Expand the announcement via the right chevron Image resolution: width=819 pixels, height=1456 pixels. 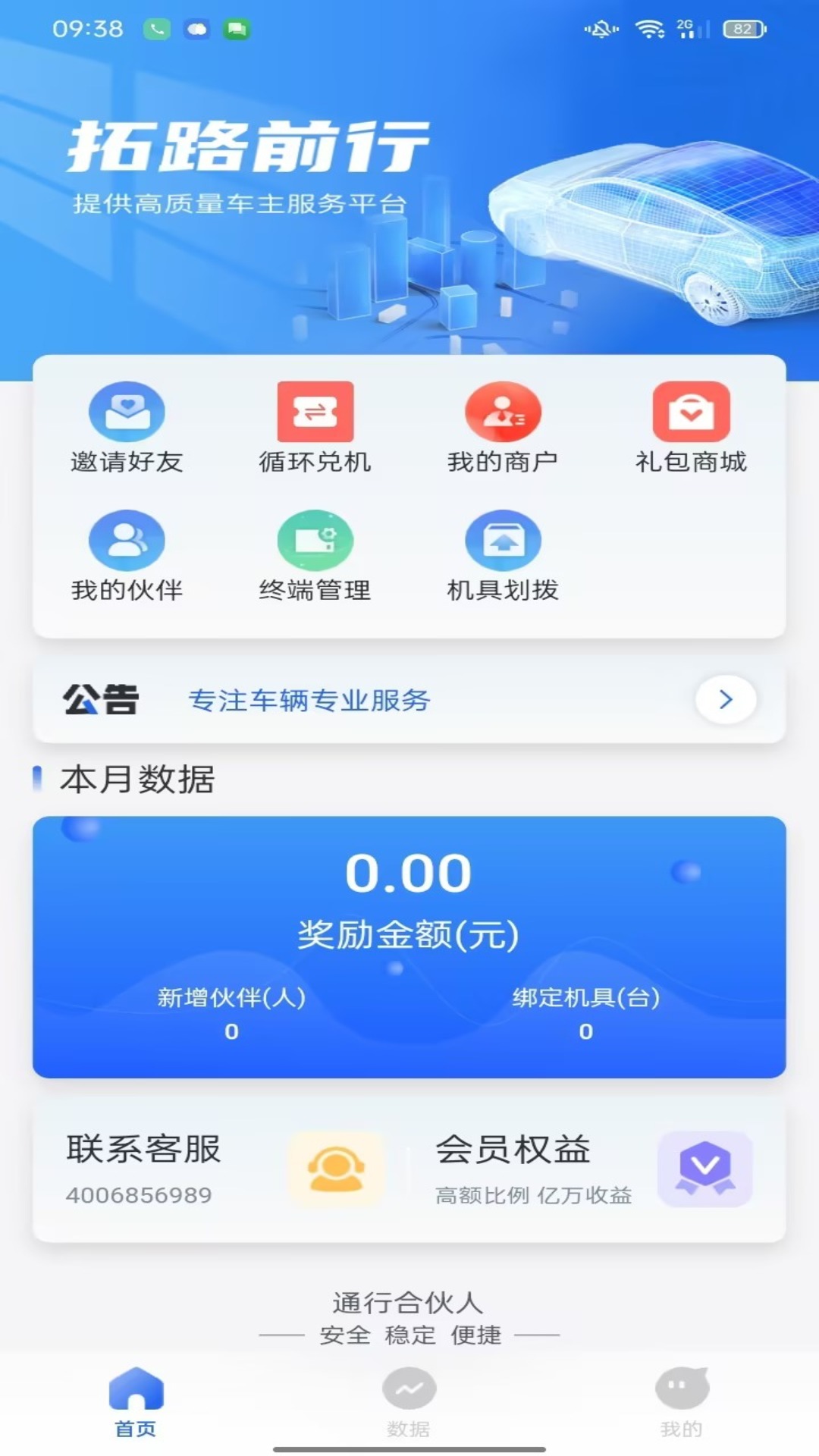(x=726, y=701)
